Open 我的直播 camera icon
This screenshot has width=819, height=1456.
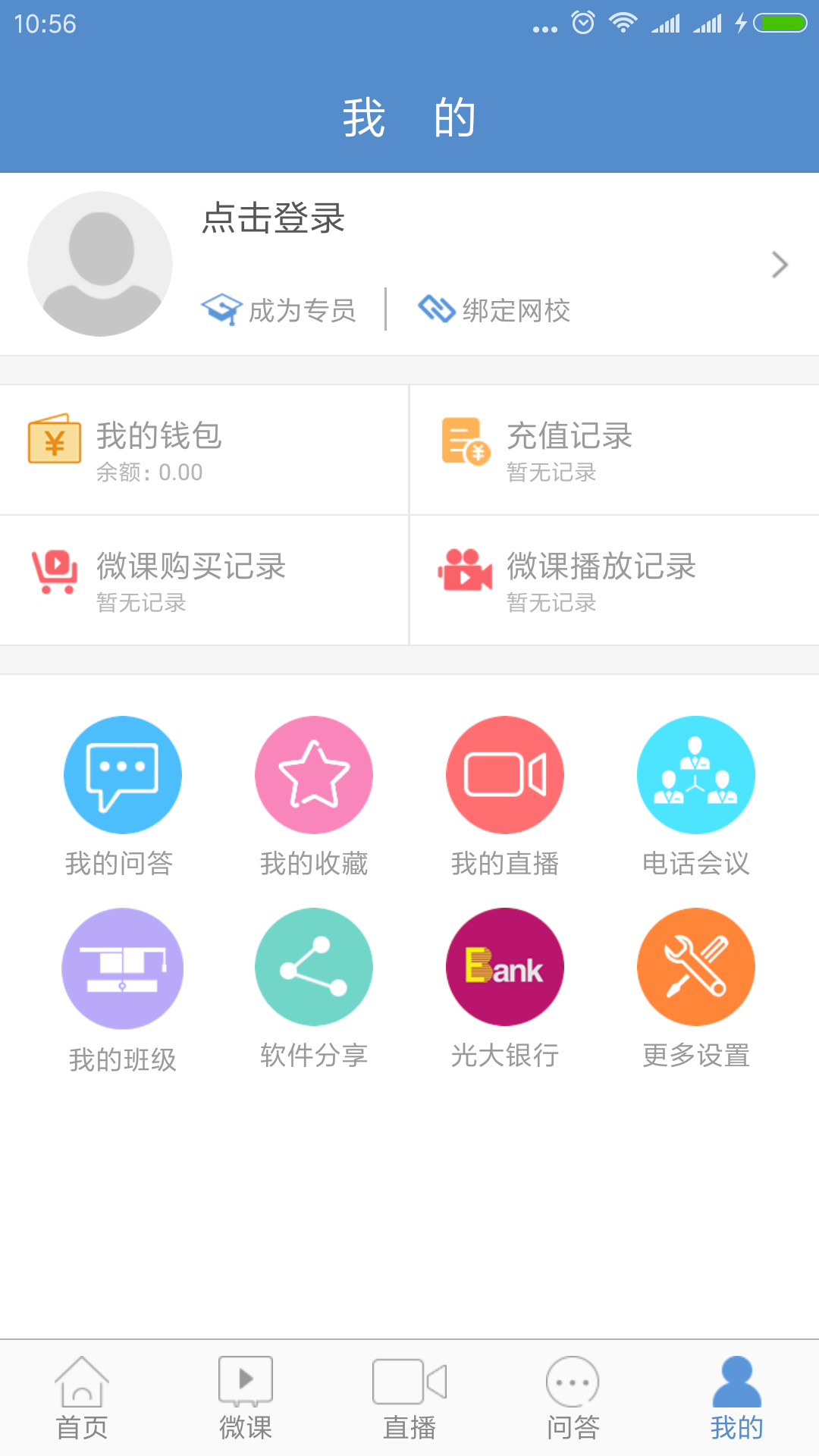coord(505,774)
